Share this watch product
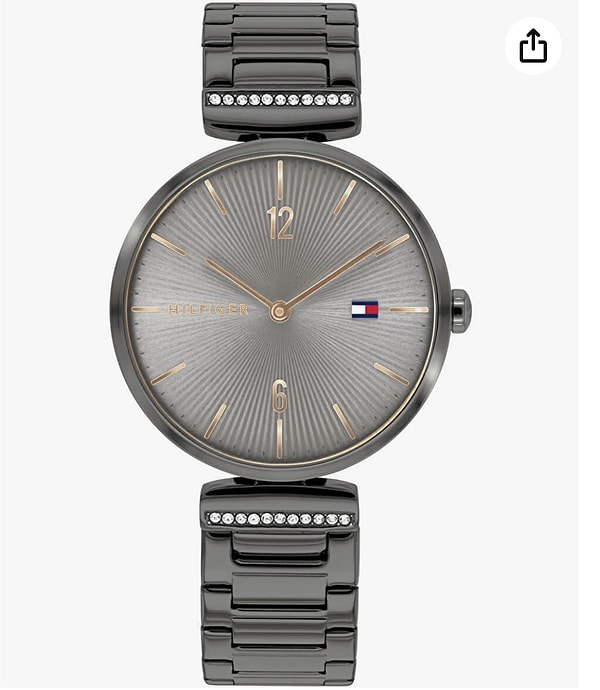This screenshot has height=690, width=600. (533, 45)
